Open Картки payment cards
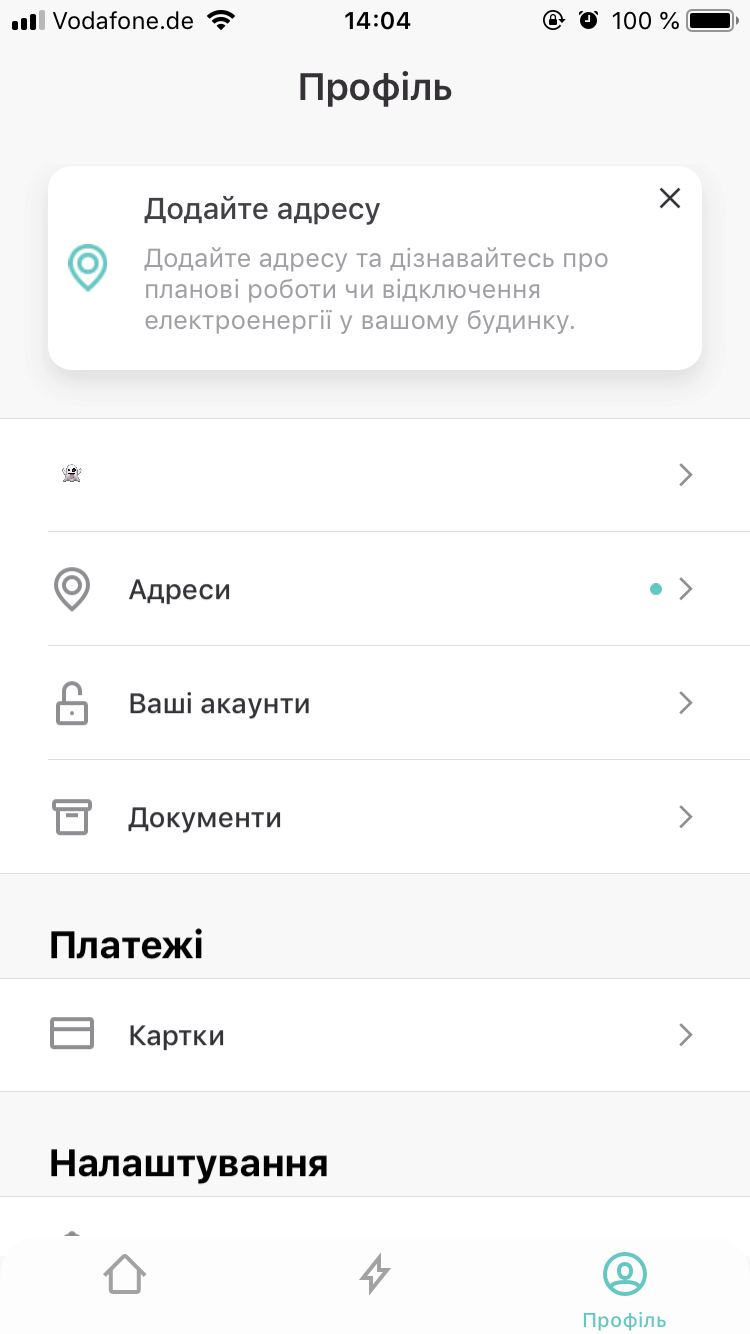The height and width of the screenshot is (1334, 750). (375, 1035)
